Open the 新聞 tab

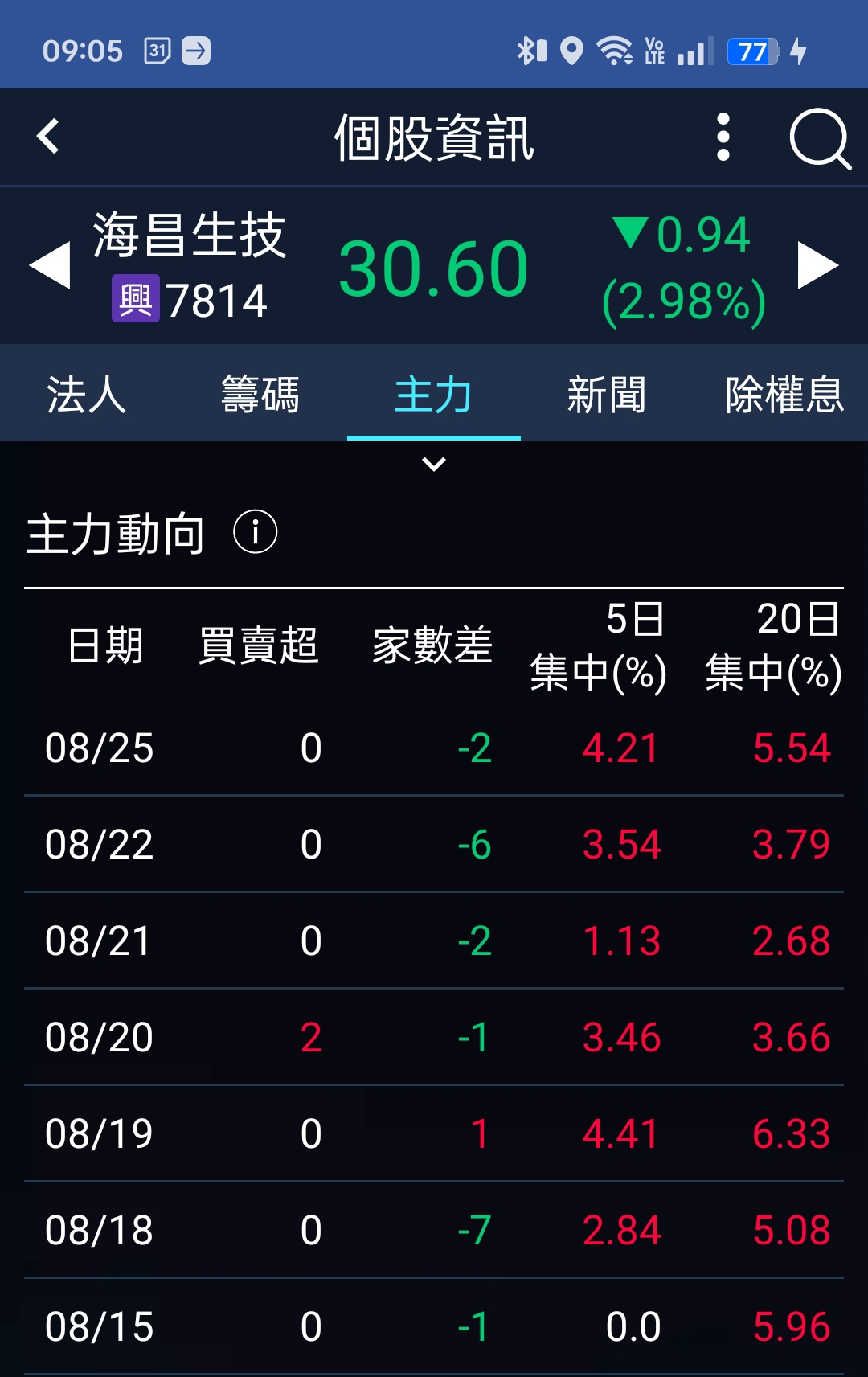[x=607, y=395]
